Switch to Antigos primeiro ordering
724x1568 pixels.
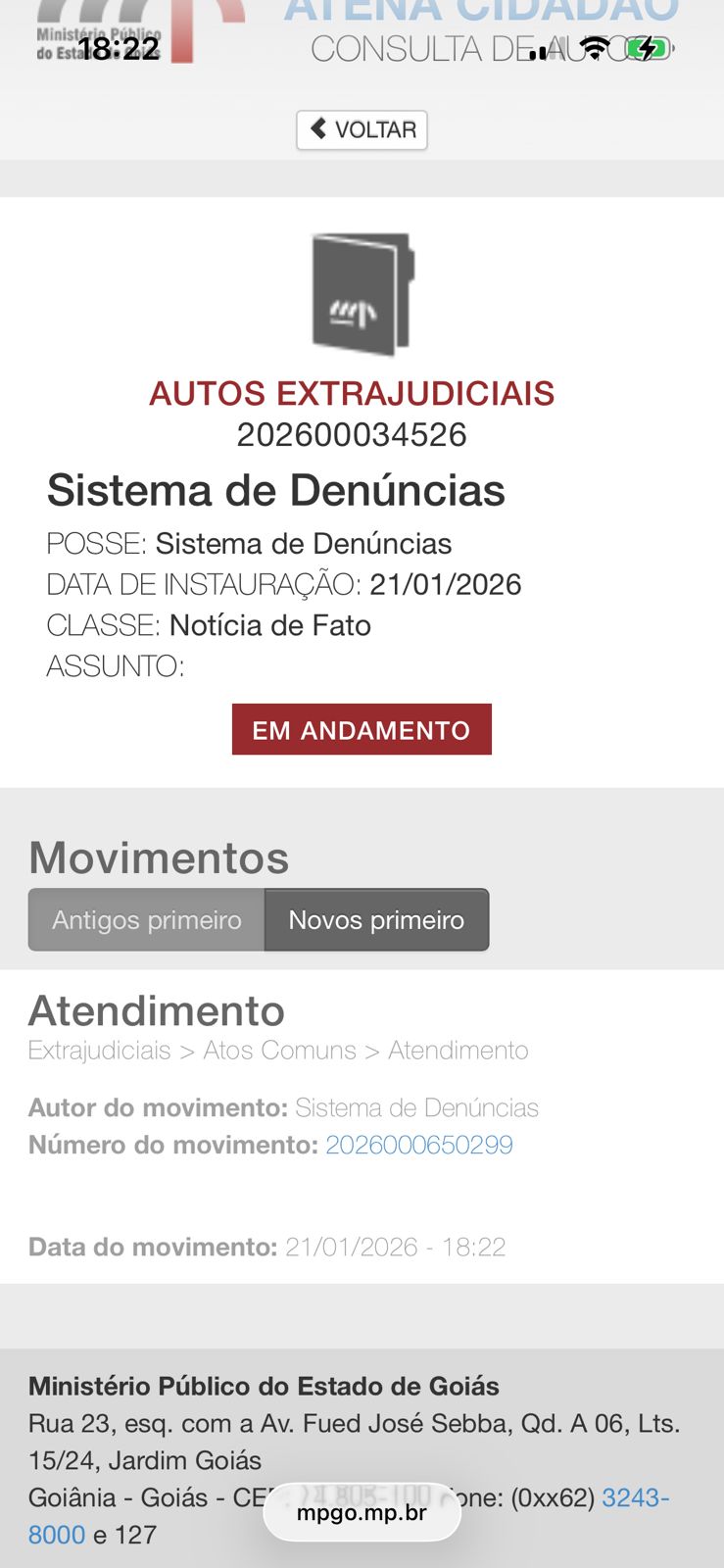click(x=147, y=919)
